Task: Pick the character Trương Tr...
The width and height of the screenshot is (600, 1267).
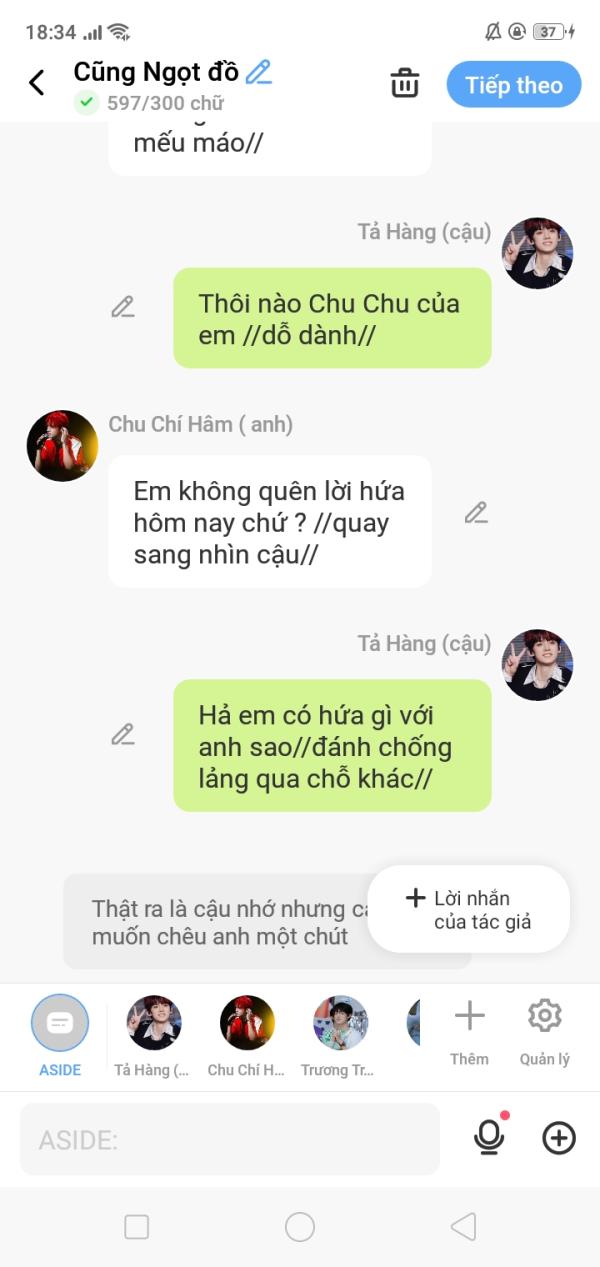Action: click(340, 1036)
